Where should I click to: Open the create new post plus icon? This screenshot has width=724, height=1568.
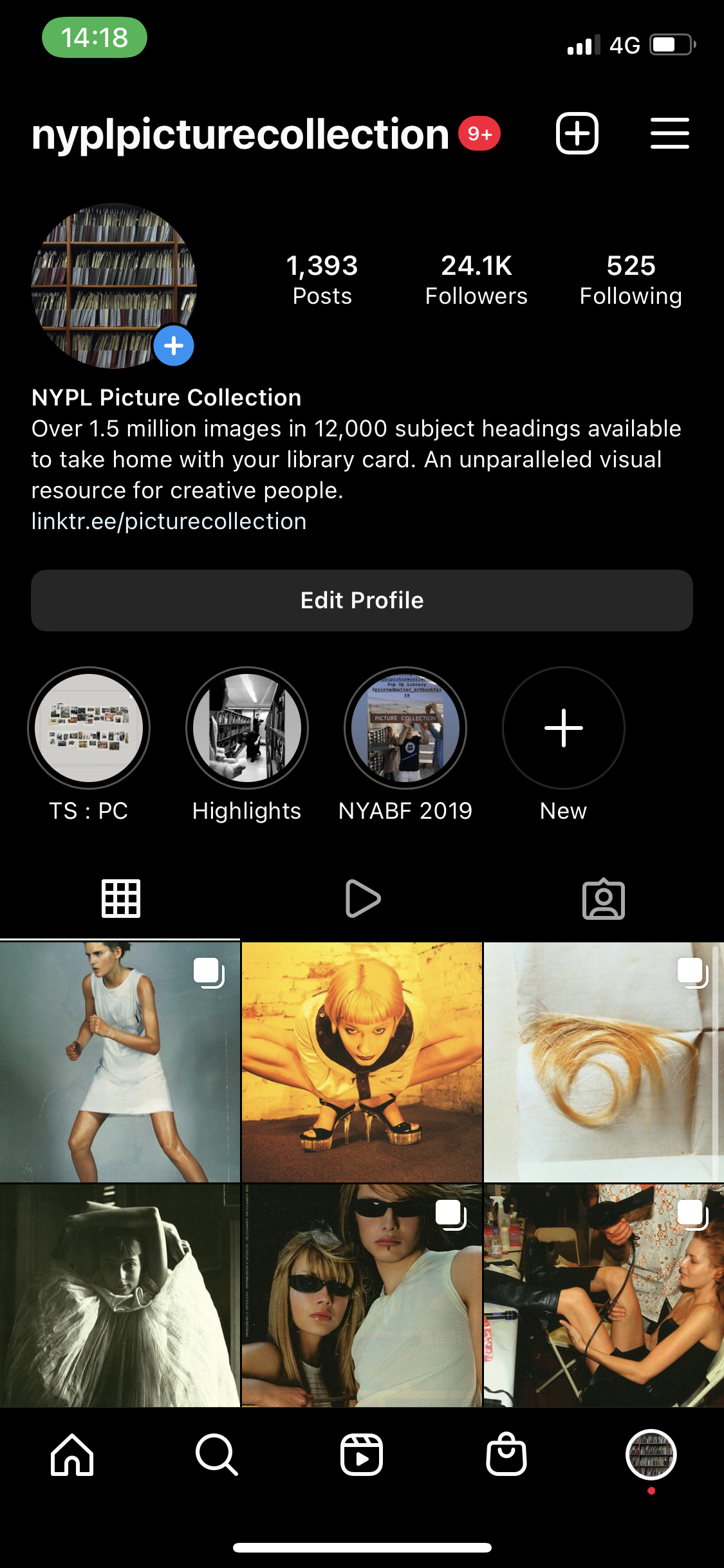point(577,133)
